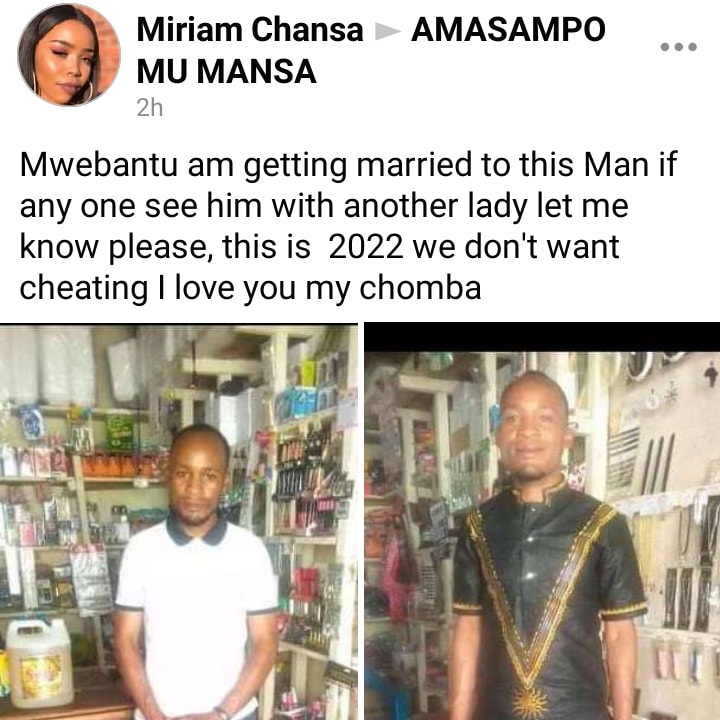This screenshot has width=720, height=720.
Task: Open the post's three-dot options menu
Action: click(x=678, y=47)
